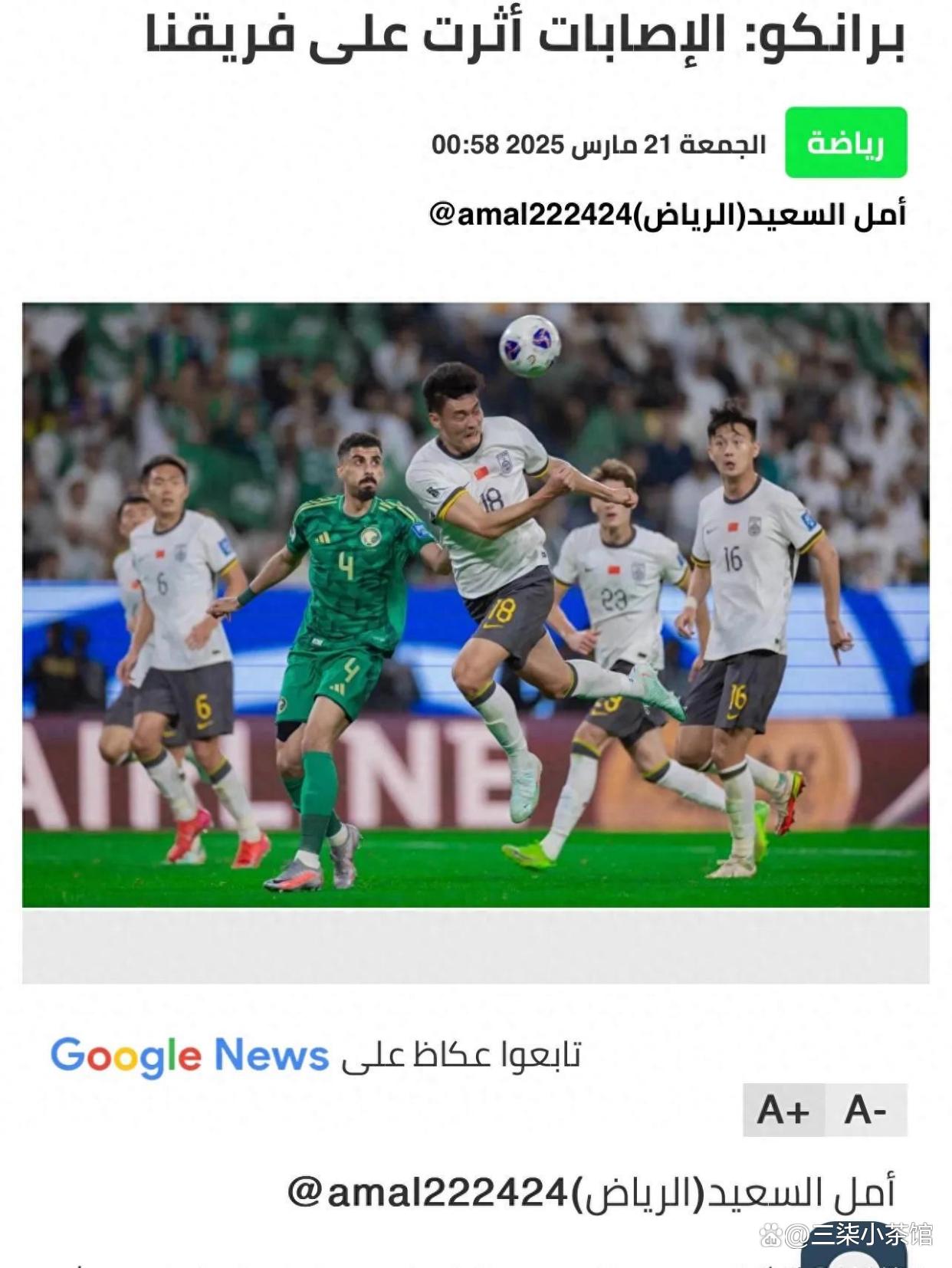Increase font size with A+
Screen dimensions: 952x1268
(783, 1109)
